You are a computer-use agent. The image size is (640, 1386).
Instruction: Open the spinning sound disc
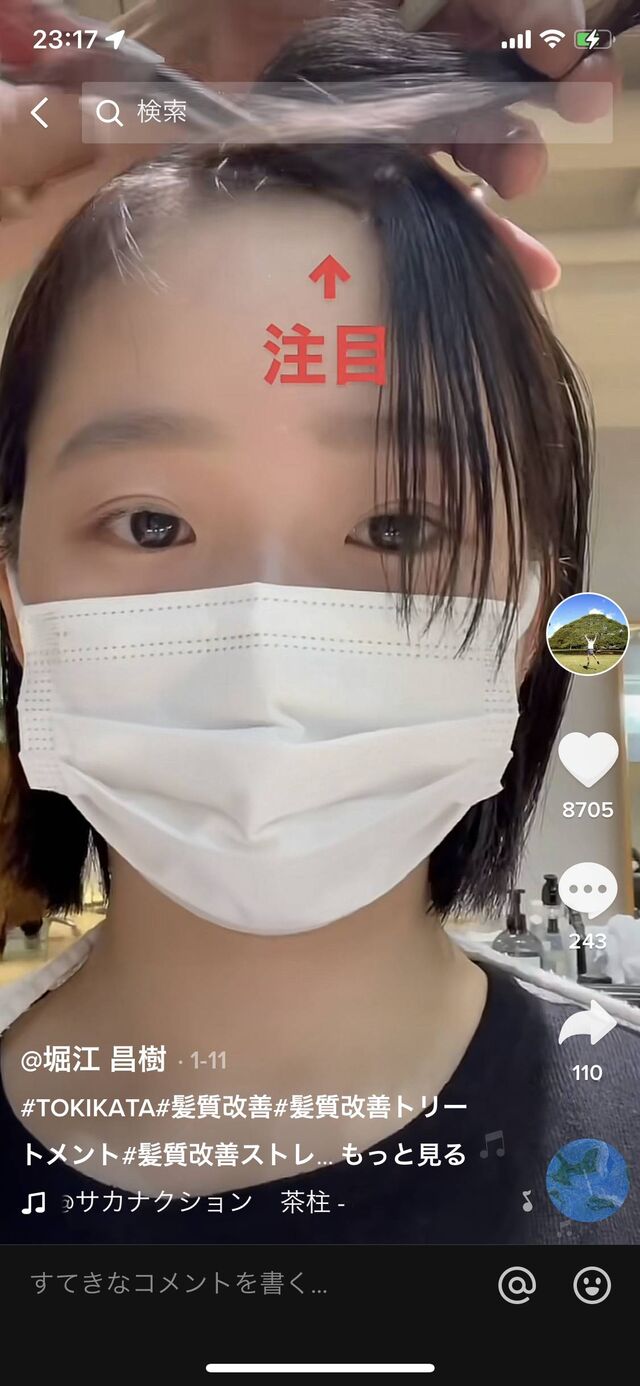(x=587, y=1180)
